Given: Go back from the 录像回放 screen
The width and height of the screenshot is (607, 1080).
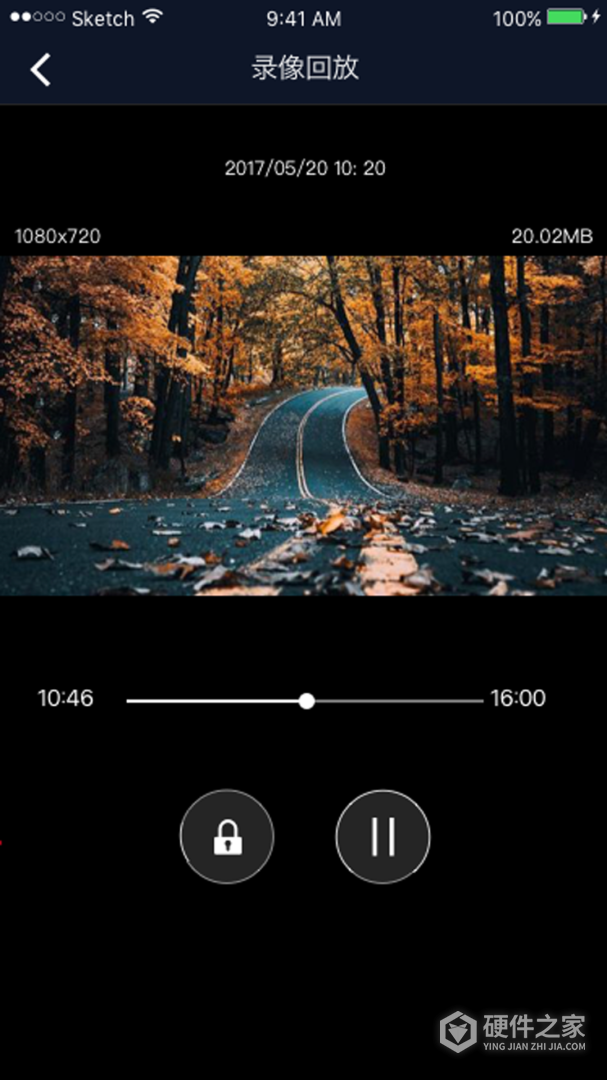Looking at the screenshot, I should pyautogui.click(x=40, y=69).
